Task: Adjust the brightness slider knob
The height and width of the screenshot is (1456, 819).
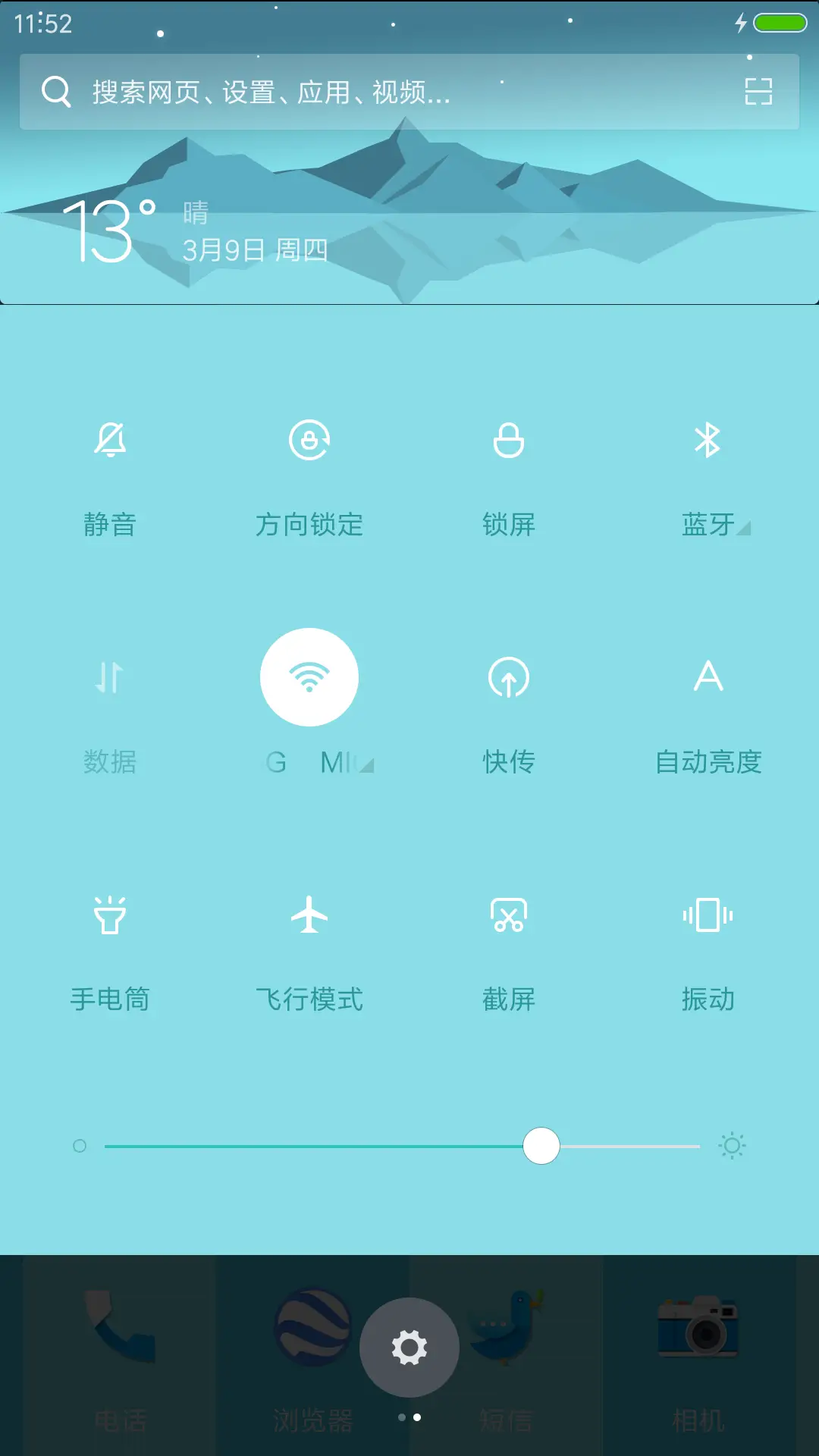Action: [x=541, y=1147]
